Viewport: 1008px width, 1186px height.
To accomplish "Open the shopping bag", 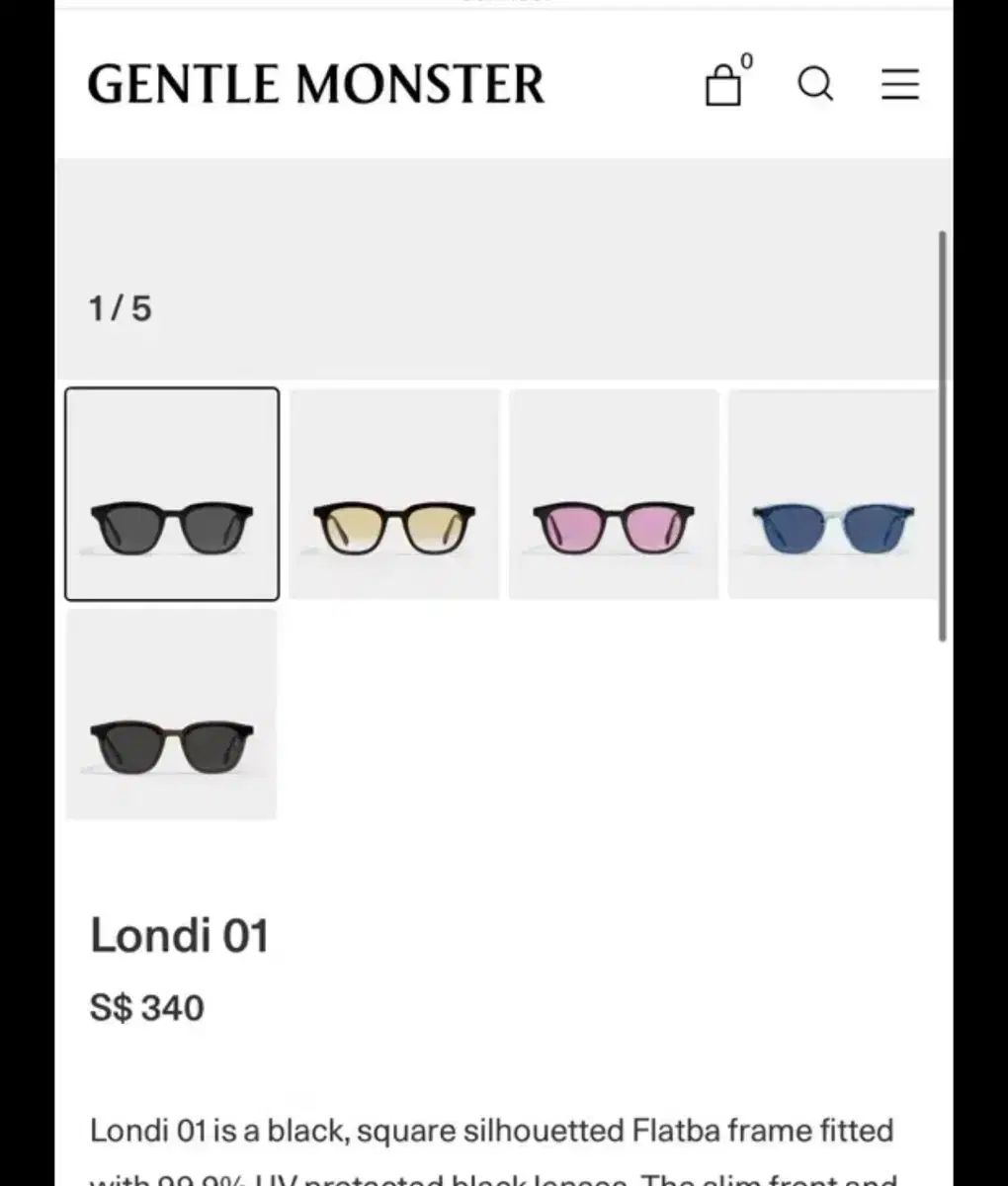I will point(724,84).
